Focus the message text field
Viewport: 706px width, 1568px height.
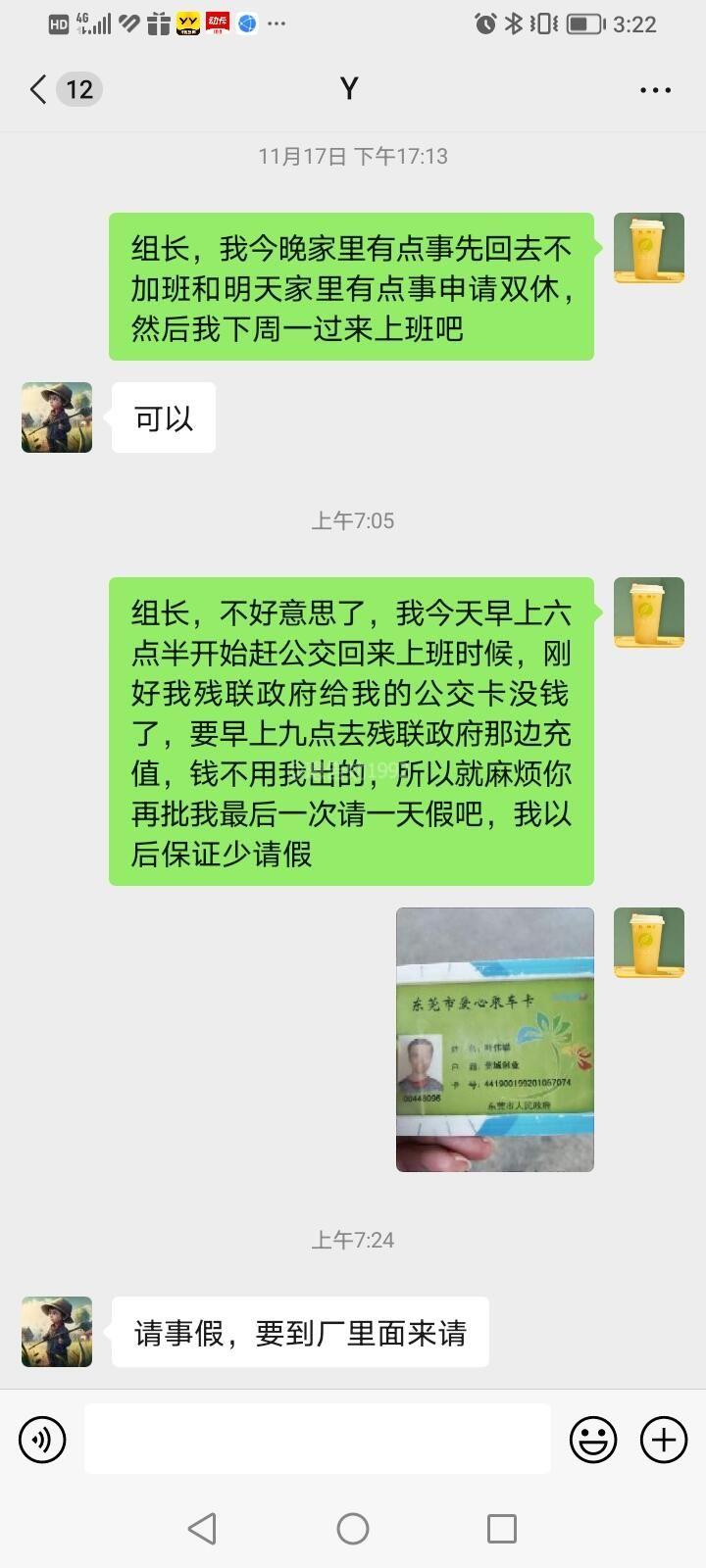tap(317, 1439)
